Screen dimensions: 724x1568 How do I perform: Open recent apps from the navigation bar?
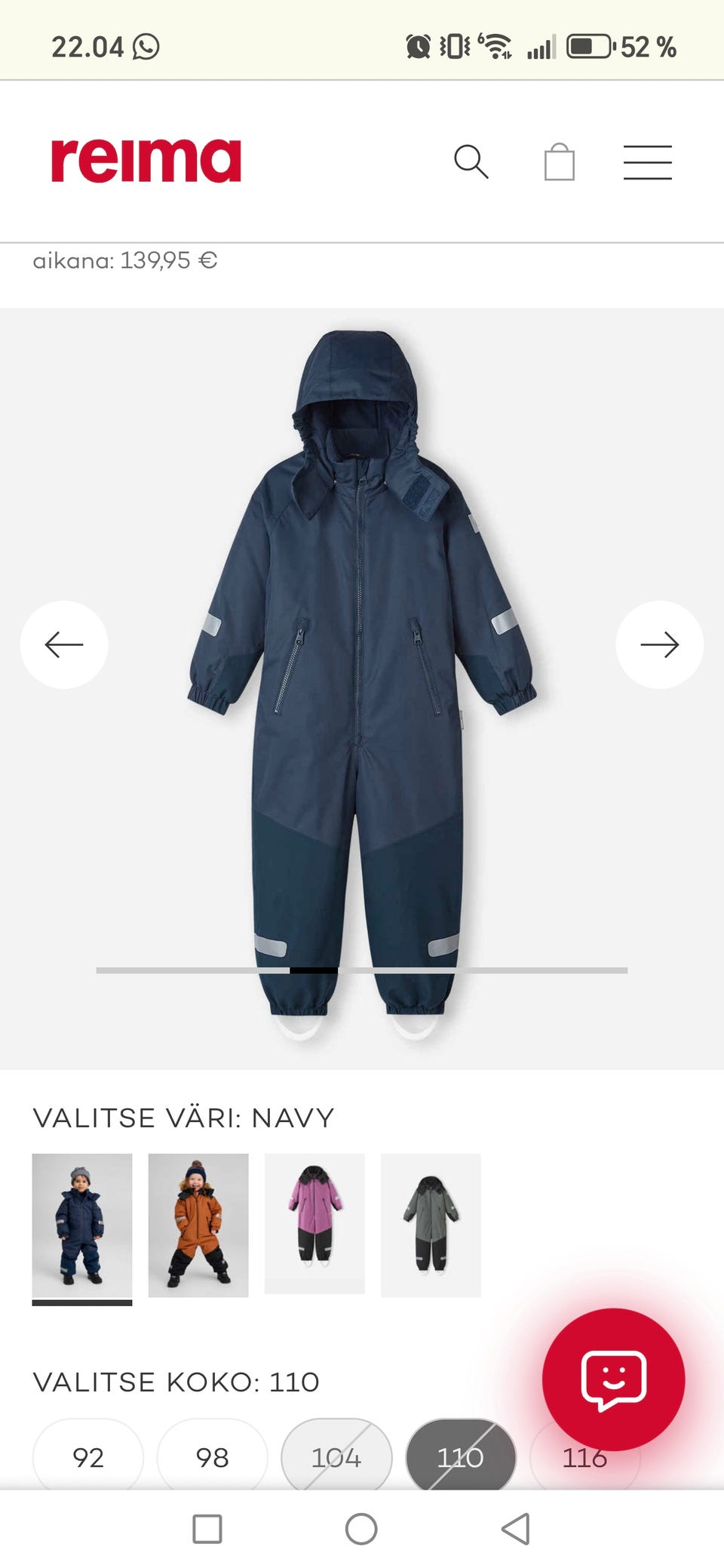pos(207,1529)
